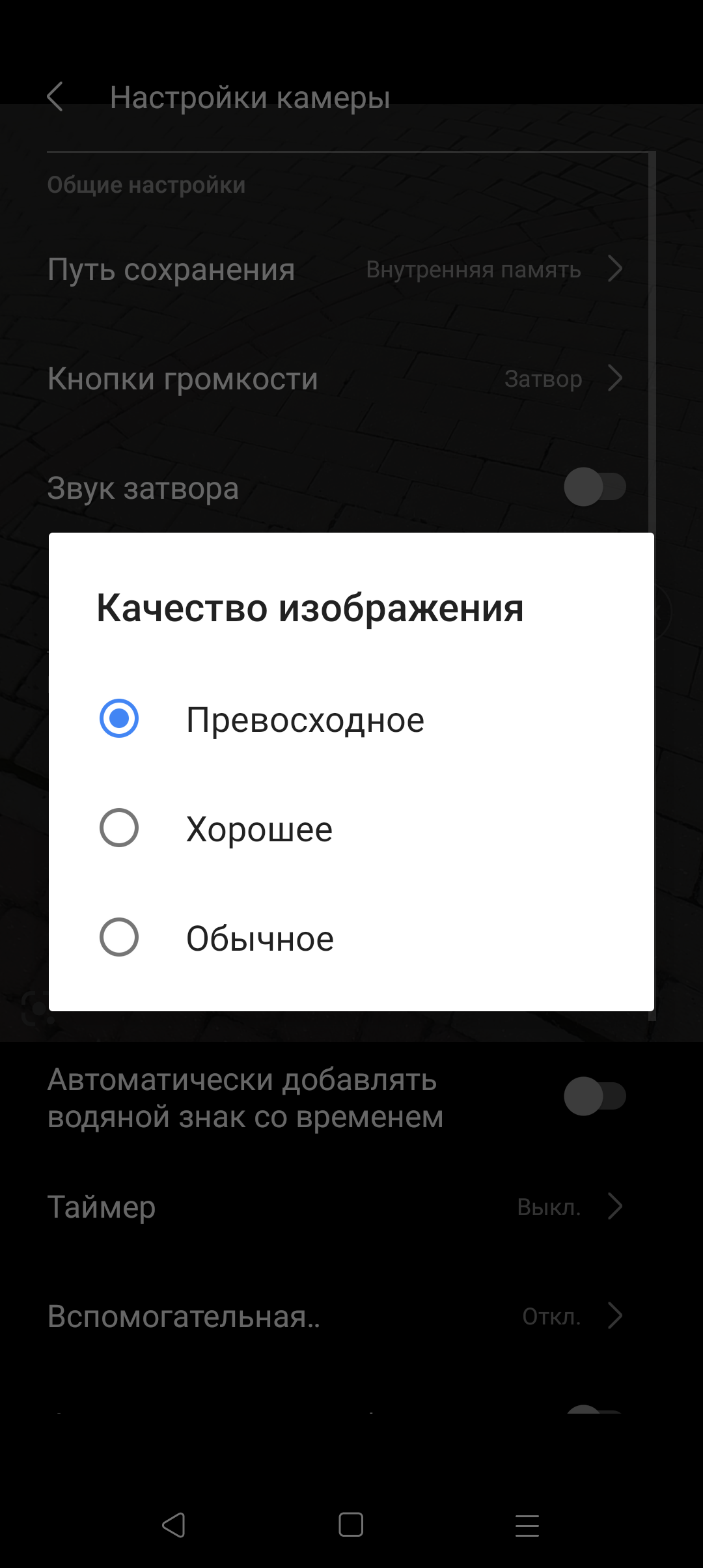Go back from Настройки камеры
This screenshot has height=1568, width=703.
pyautogui.click(x=56, y=97)
